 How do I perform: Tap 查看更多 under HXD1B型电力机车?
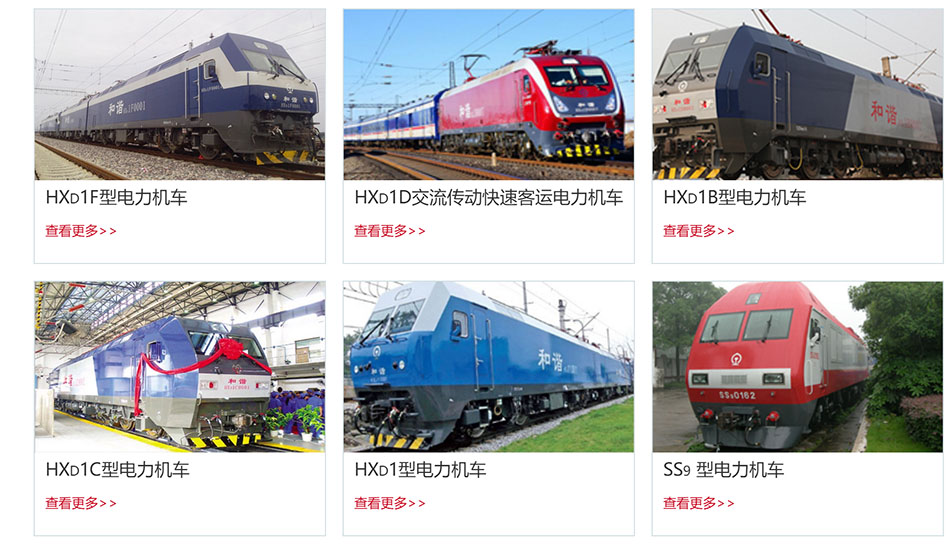pos(699,231)
